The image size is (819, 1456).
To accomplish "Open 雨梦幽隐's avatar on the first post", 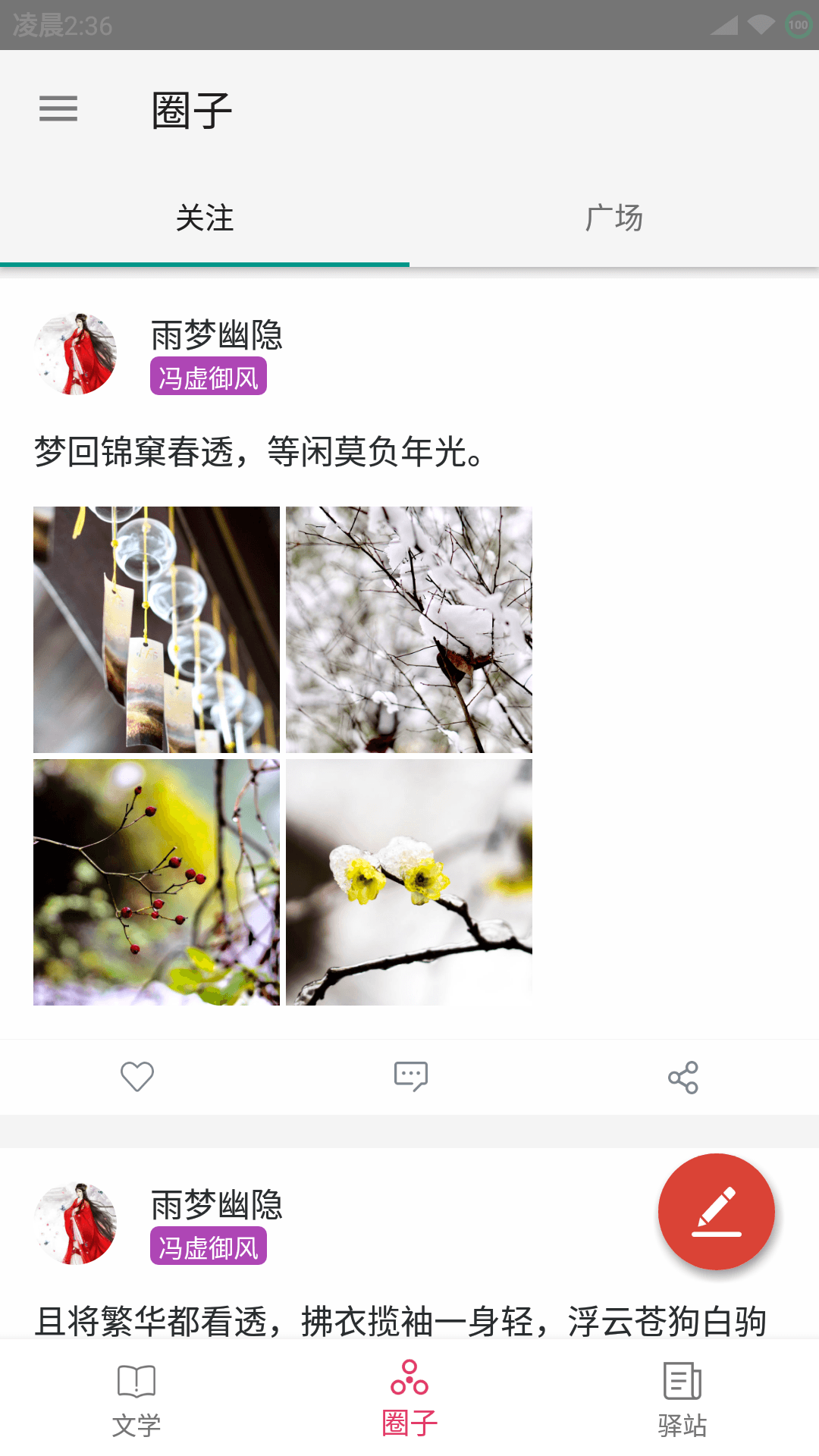I will (x=75, y=353).
